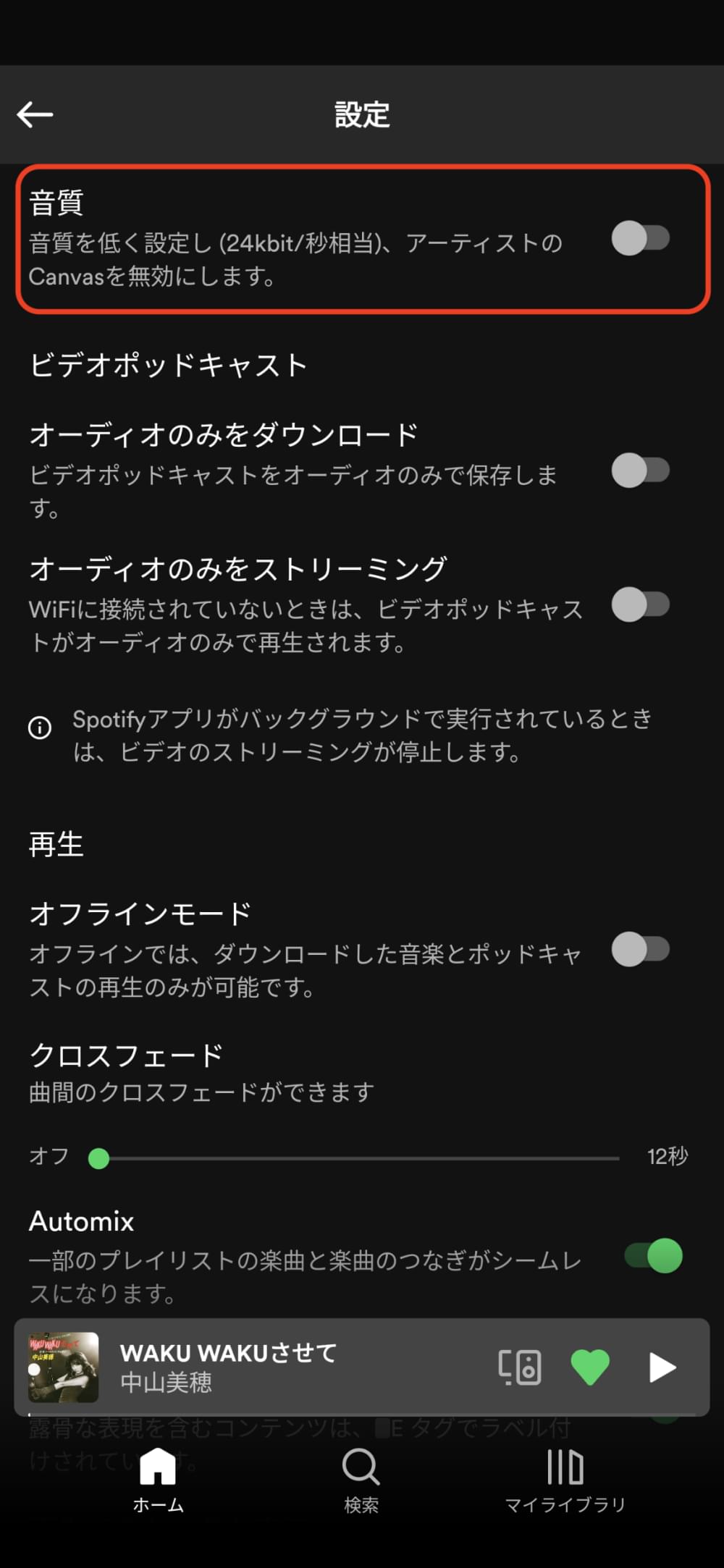The image size is (724, 1568).
Task: Disable the Automix toggle
Action: point(653,1256)
